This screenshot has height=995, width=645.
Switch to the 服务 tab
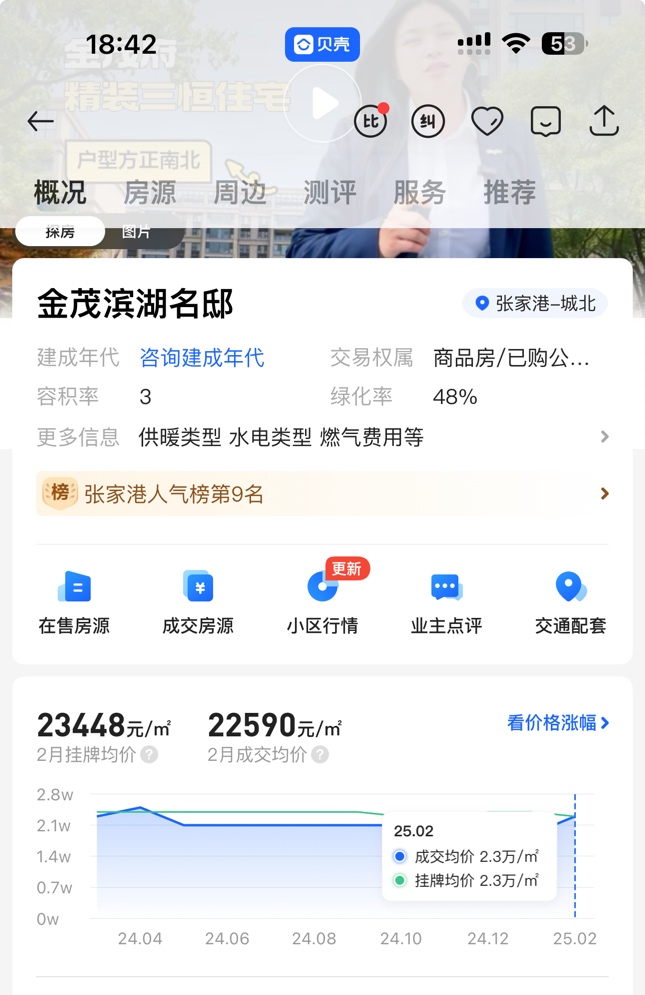tap(419, 192)
